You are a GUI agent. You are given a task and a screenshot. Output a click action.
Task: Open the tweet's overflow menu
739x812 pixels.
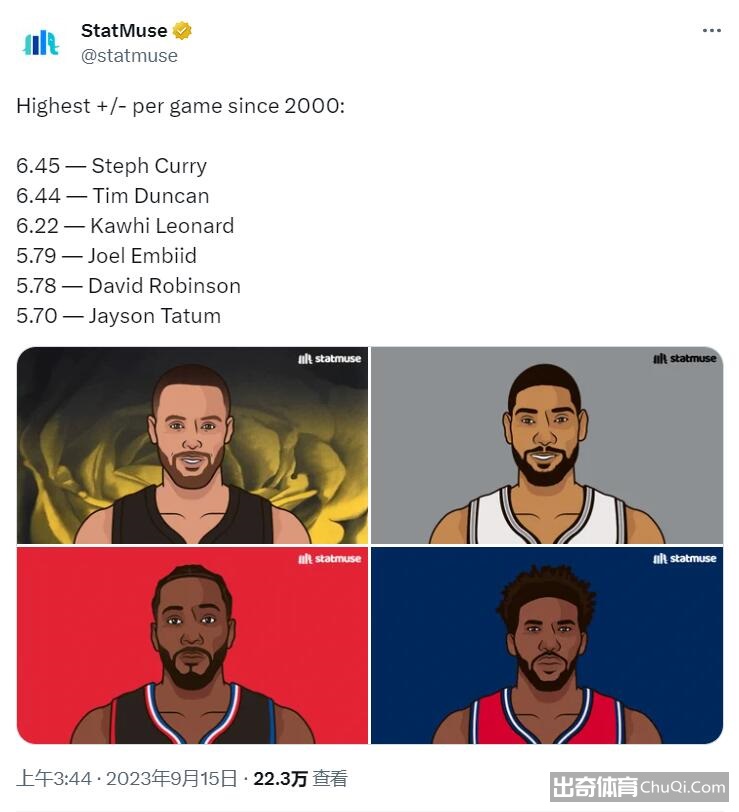click(x=711, y=31)
